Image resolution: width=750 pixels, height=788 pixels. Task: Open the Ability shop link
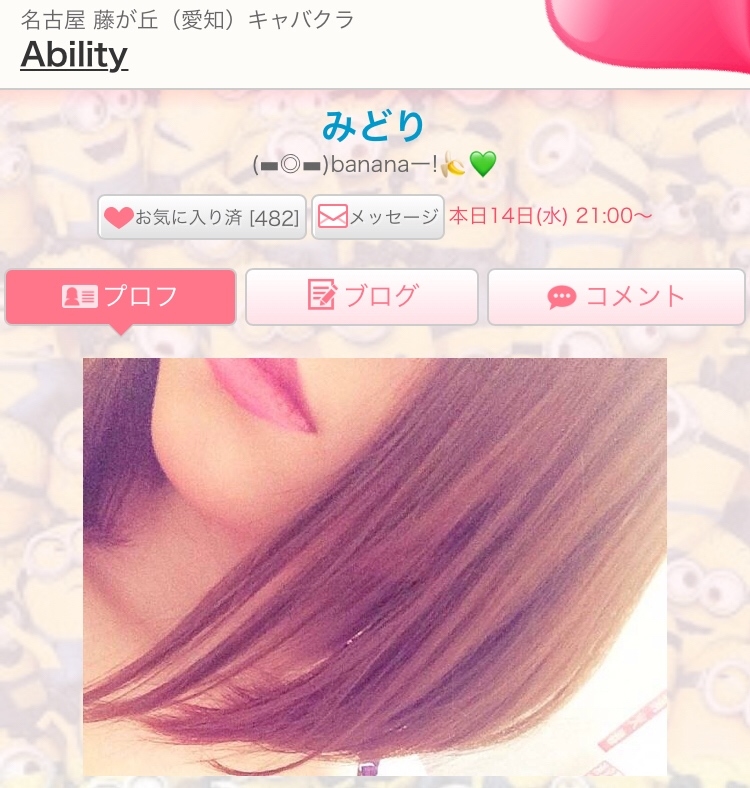pyautogui.click(x=74, y=54)
